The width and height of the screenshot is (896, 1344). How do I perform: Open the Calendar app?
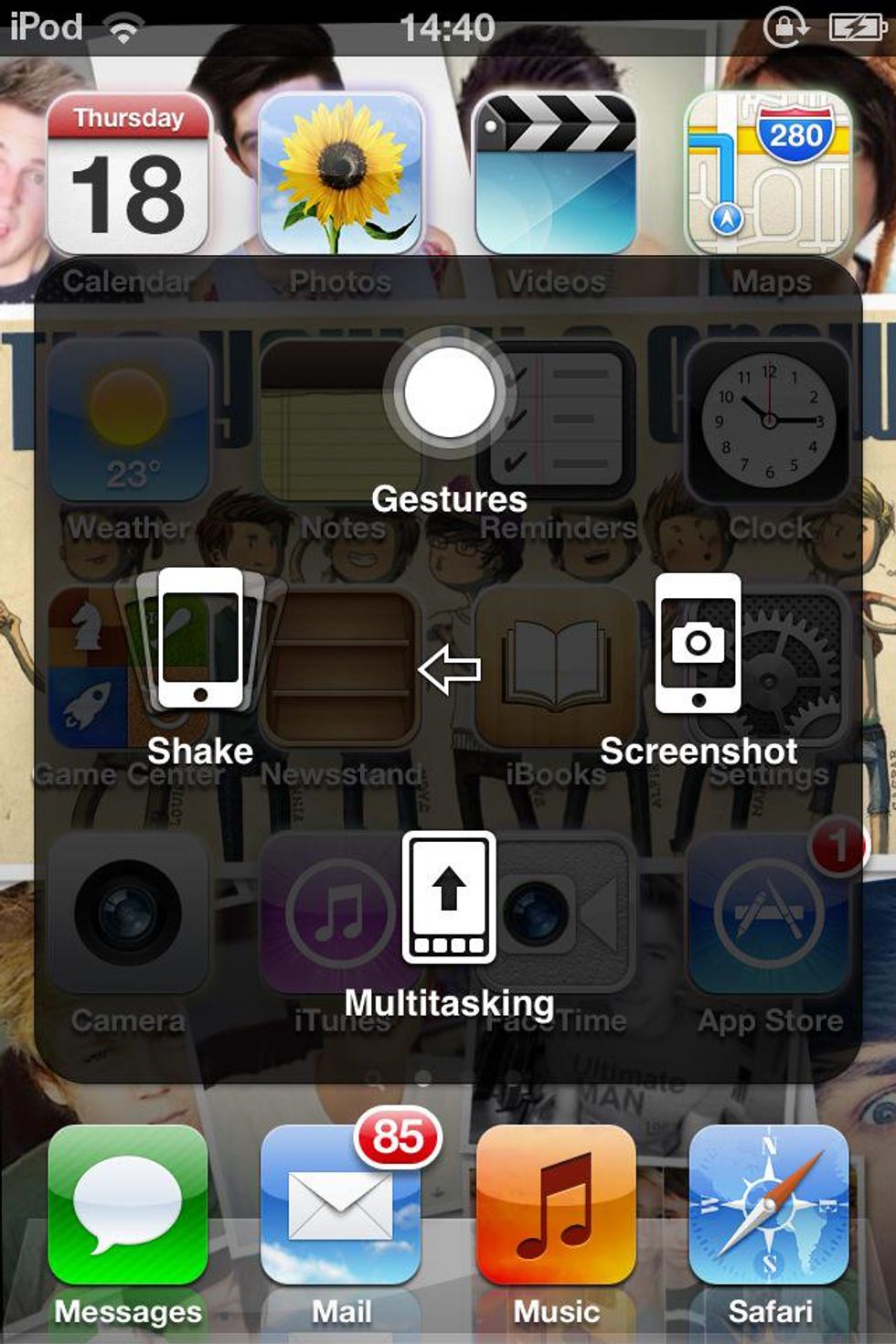(x=128, y=174)
